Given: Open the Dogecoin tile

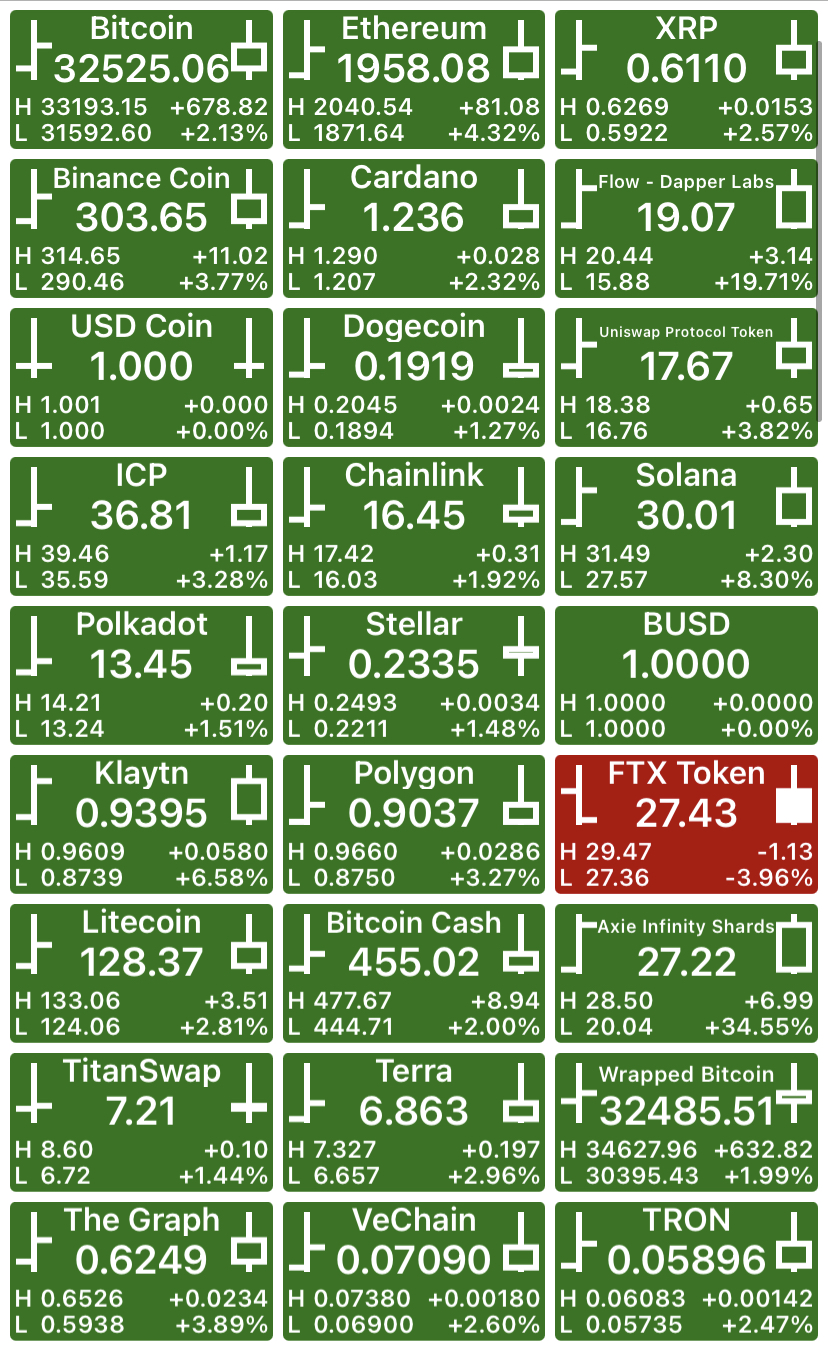Looking at the screenshot, I should (x=414, y=378).
